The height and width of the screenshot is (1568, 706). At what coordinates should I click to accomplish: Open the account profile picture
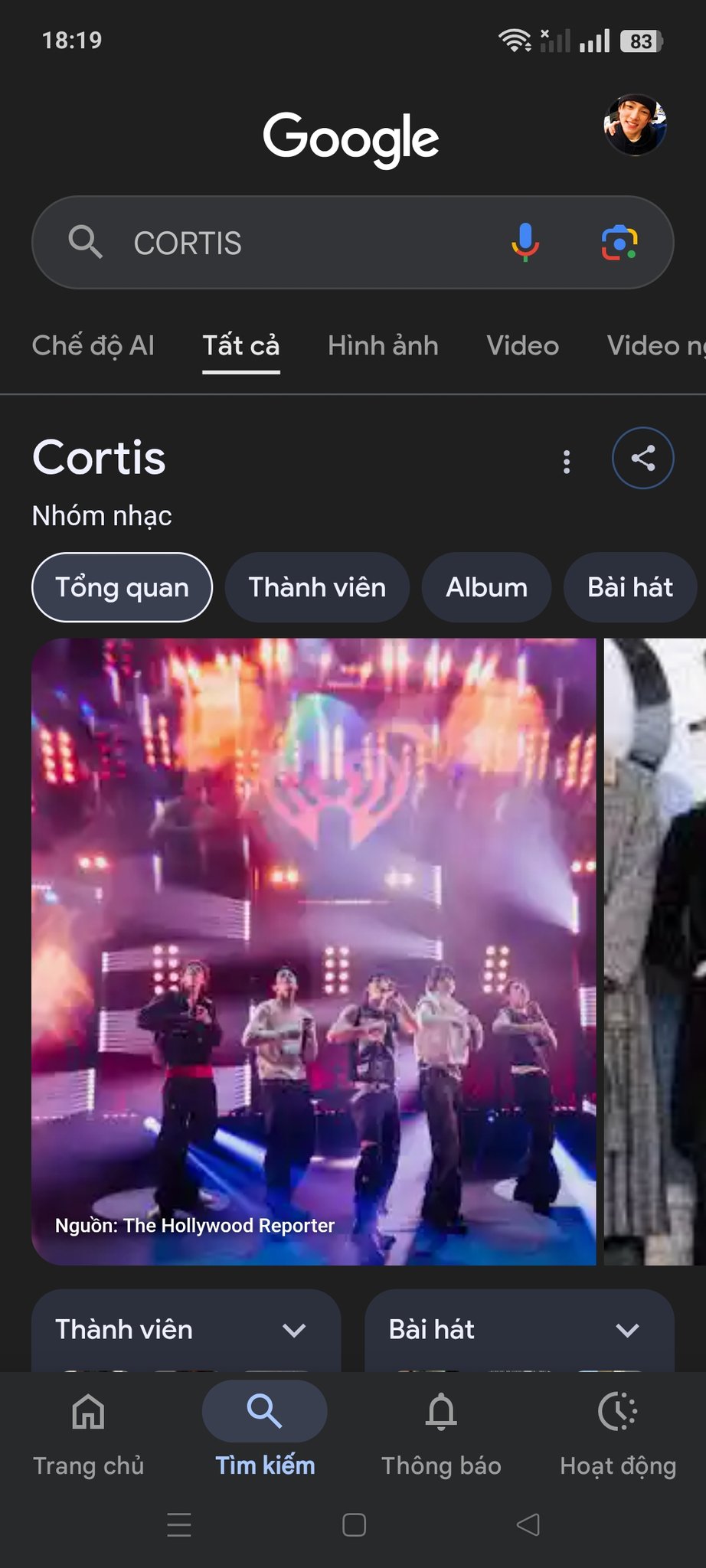click(635, 125)
